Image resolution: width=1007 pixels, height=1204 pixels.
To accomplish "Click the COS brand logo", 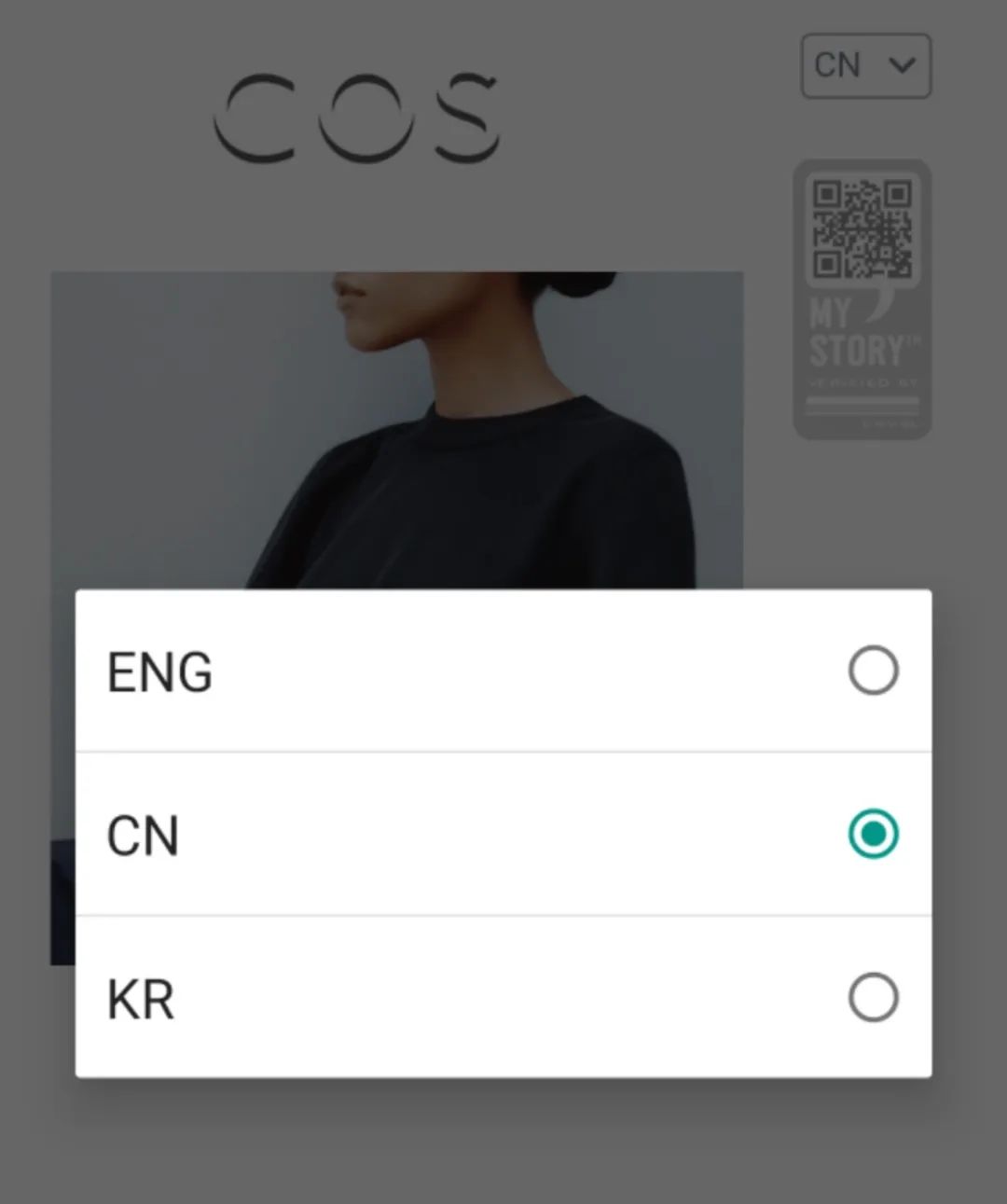I will [357, 115].
